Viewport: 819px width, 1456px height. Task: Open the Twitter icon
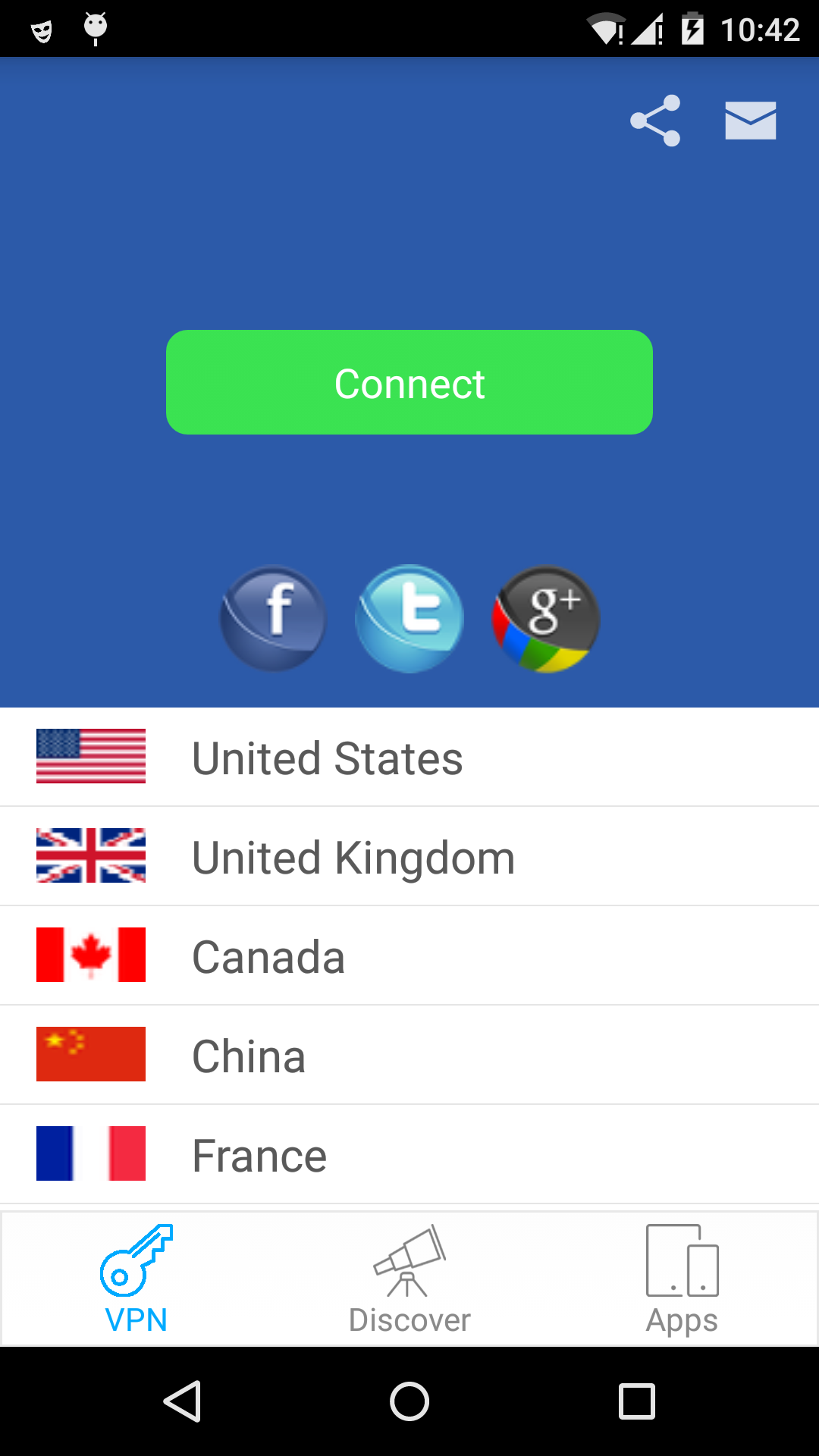click(x=409, y=618)
